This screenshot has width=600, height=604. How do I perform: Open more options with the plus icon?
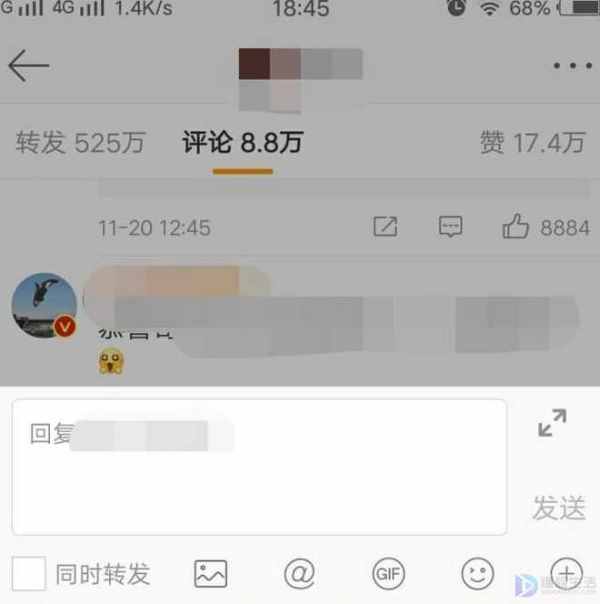coord(566,573)
